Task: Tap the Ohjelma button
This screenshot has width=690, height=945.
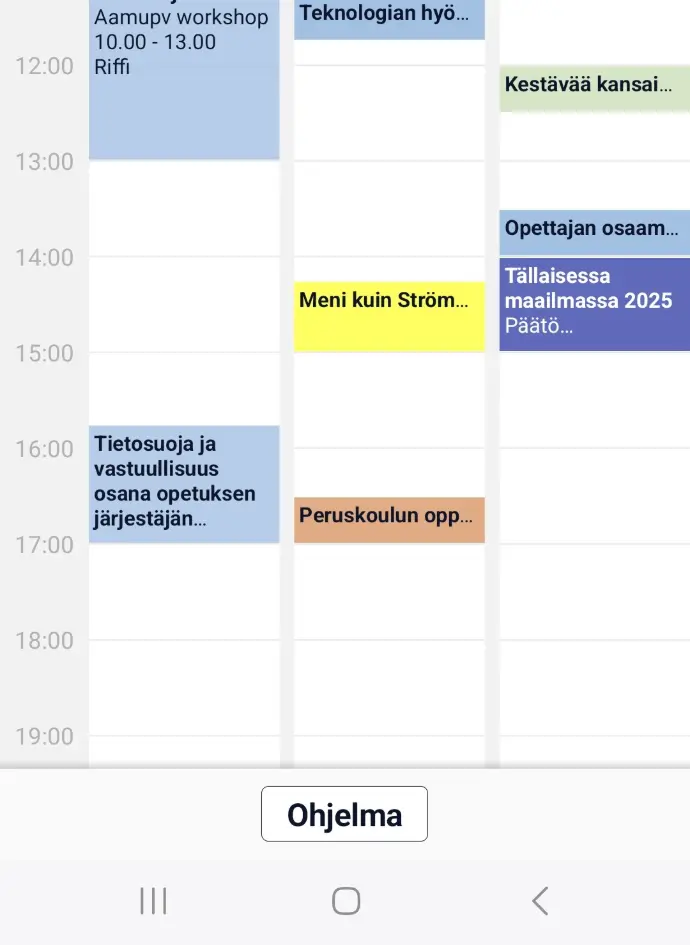Action: (x=344, y=814)
